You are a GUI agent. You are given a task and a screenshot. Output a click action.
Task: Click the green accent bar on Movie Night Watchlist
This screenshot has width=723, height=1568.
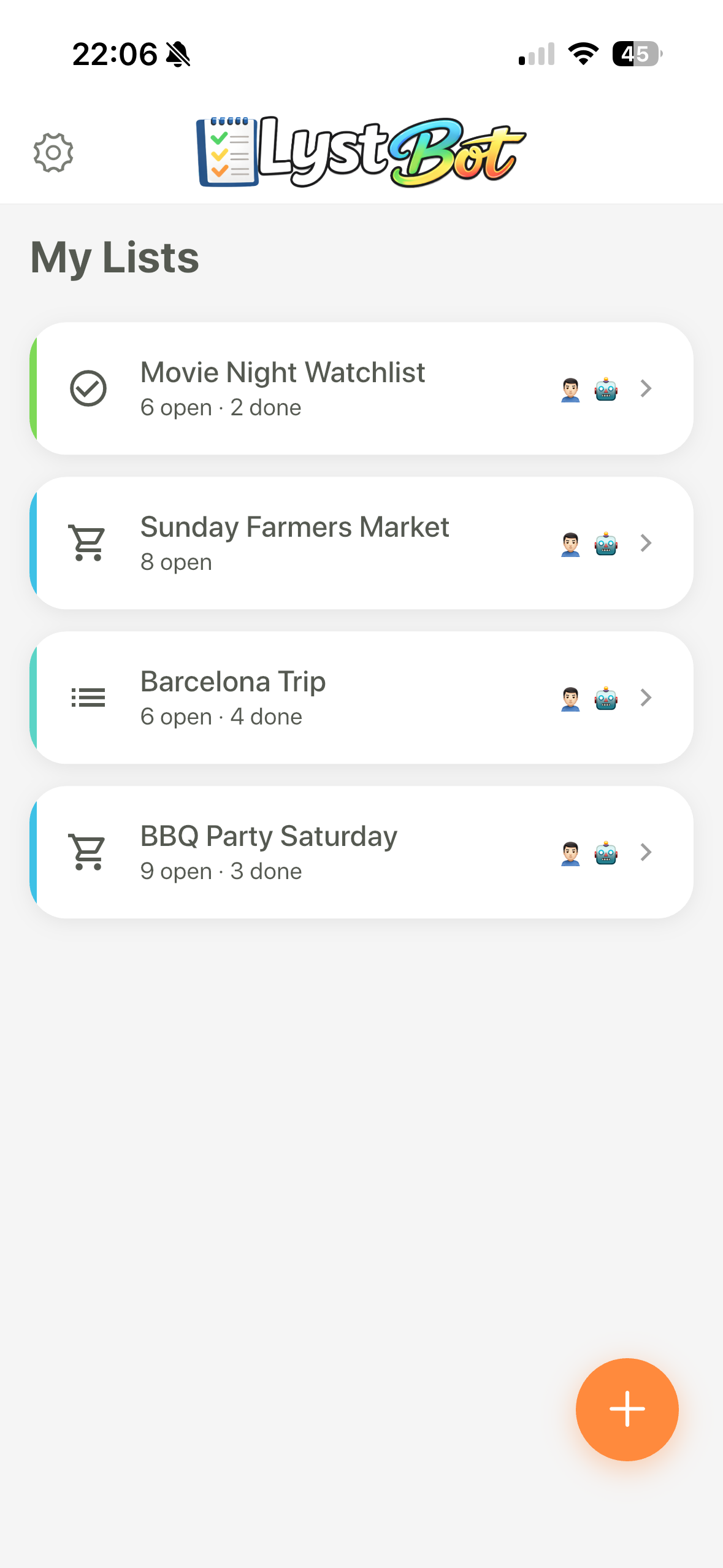(x=34, y=388)
